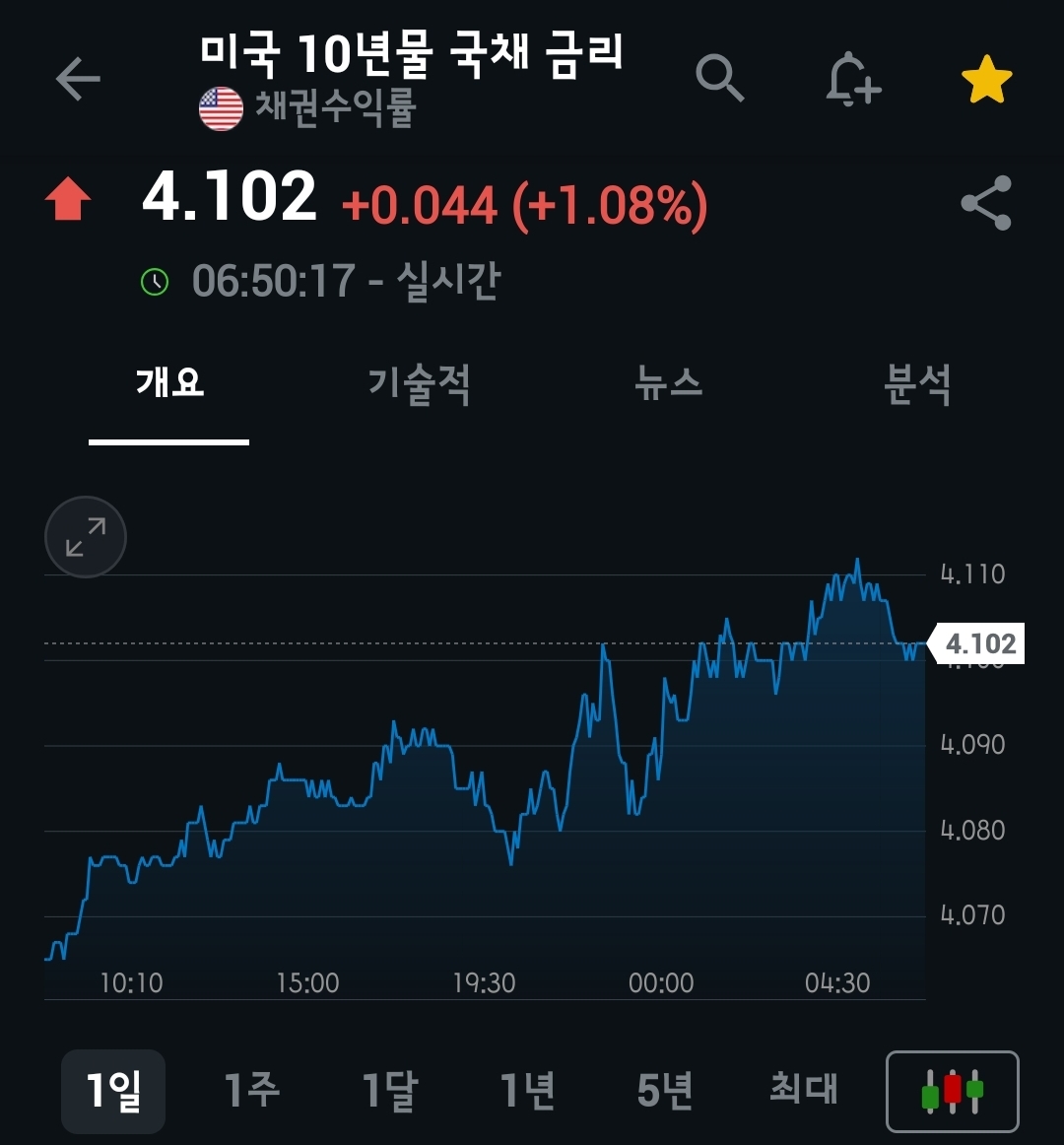
Task: Remove from watchlist via the star
Action: (986, 80)
